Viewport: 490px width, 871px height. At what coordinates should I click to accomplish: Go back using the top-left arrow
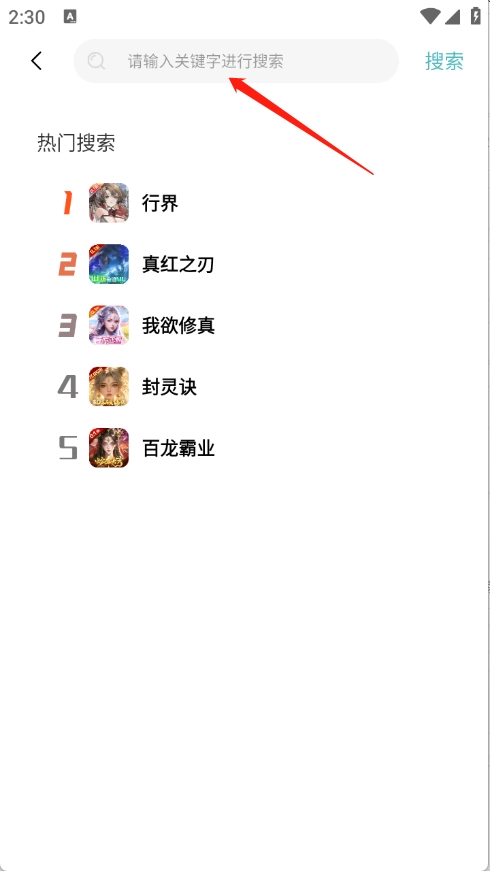pos(37,61)
